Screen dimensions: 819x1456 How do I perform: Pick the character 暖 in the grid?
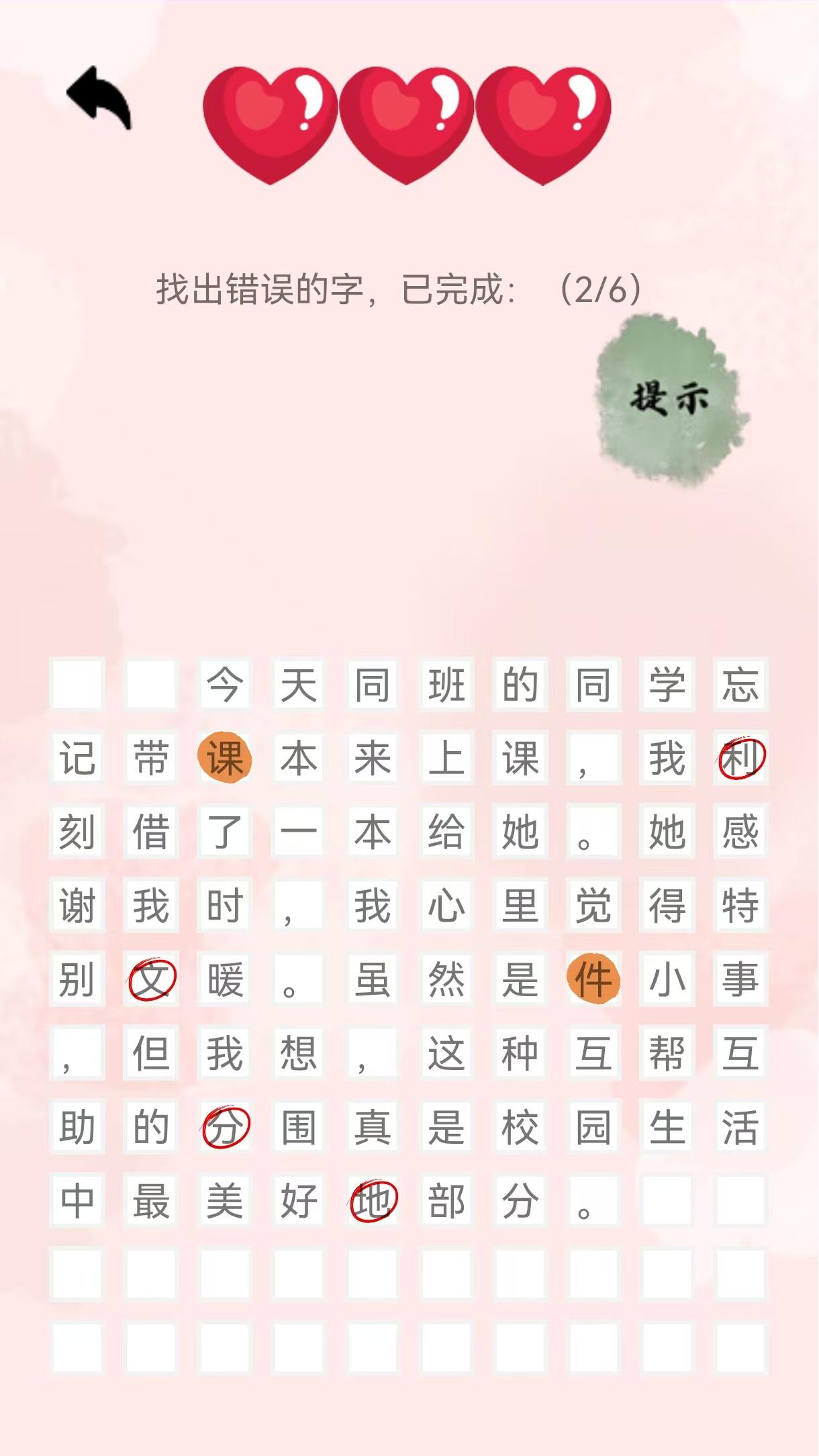coord(224,979)
